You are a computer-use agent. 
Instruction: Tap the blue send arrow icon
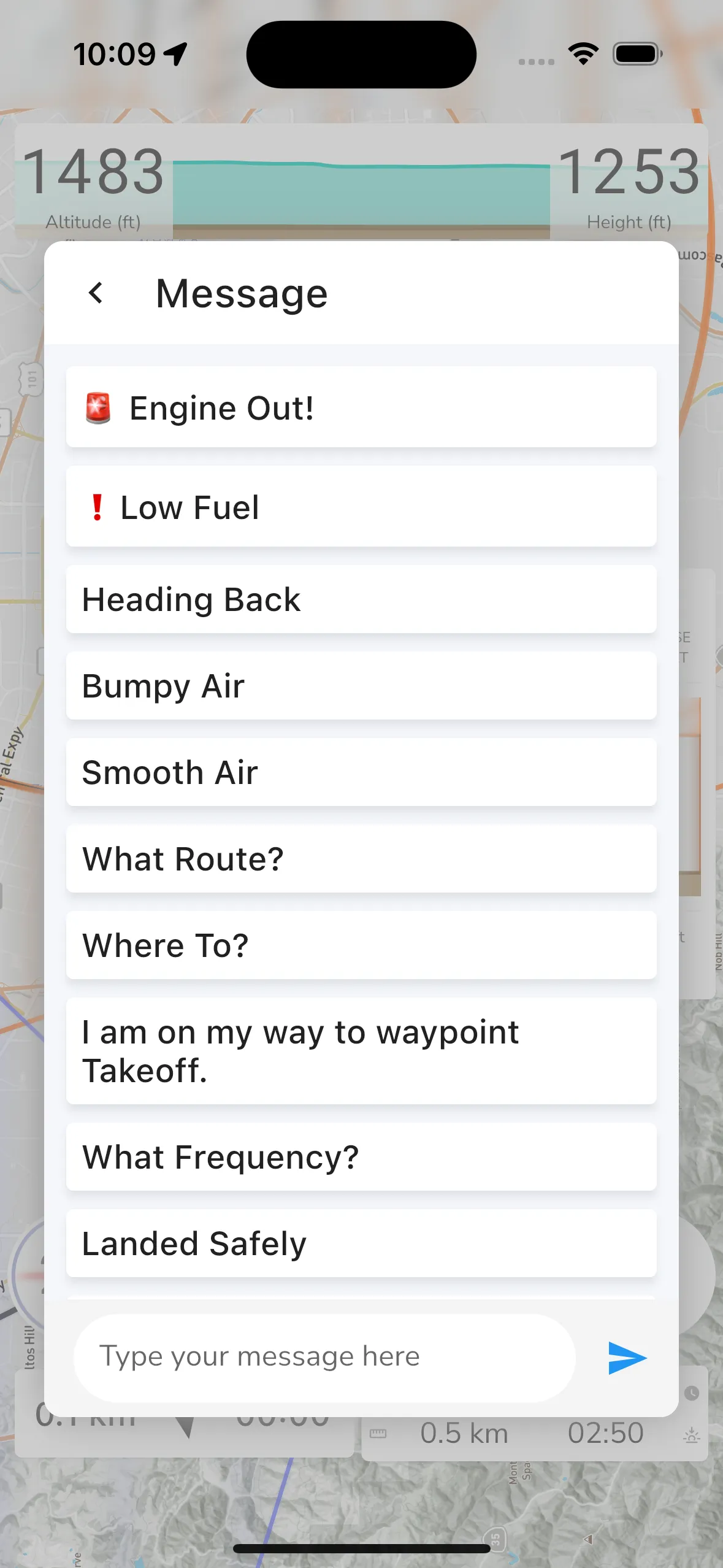[x=627, y=1358]
